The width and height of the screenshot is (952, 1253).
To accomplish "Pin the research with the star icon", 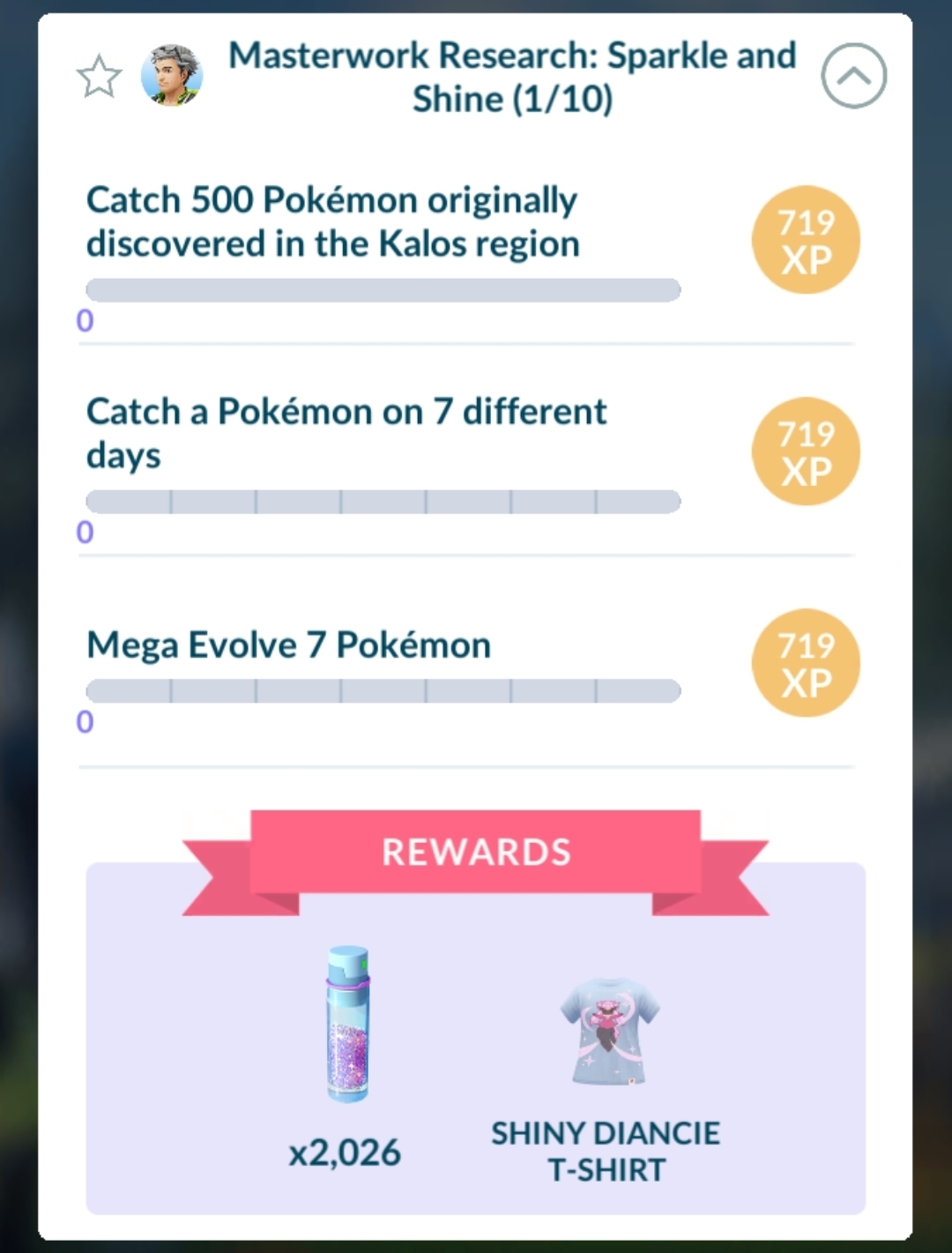I will tap(99, 77).
